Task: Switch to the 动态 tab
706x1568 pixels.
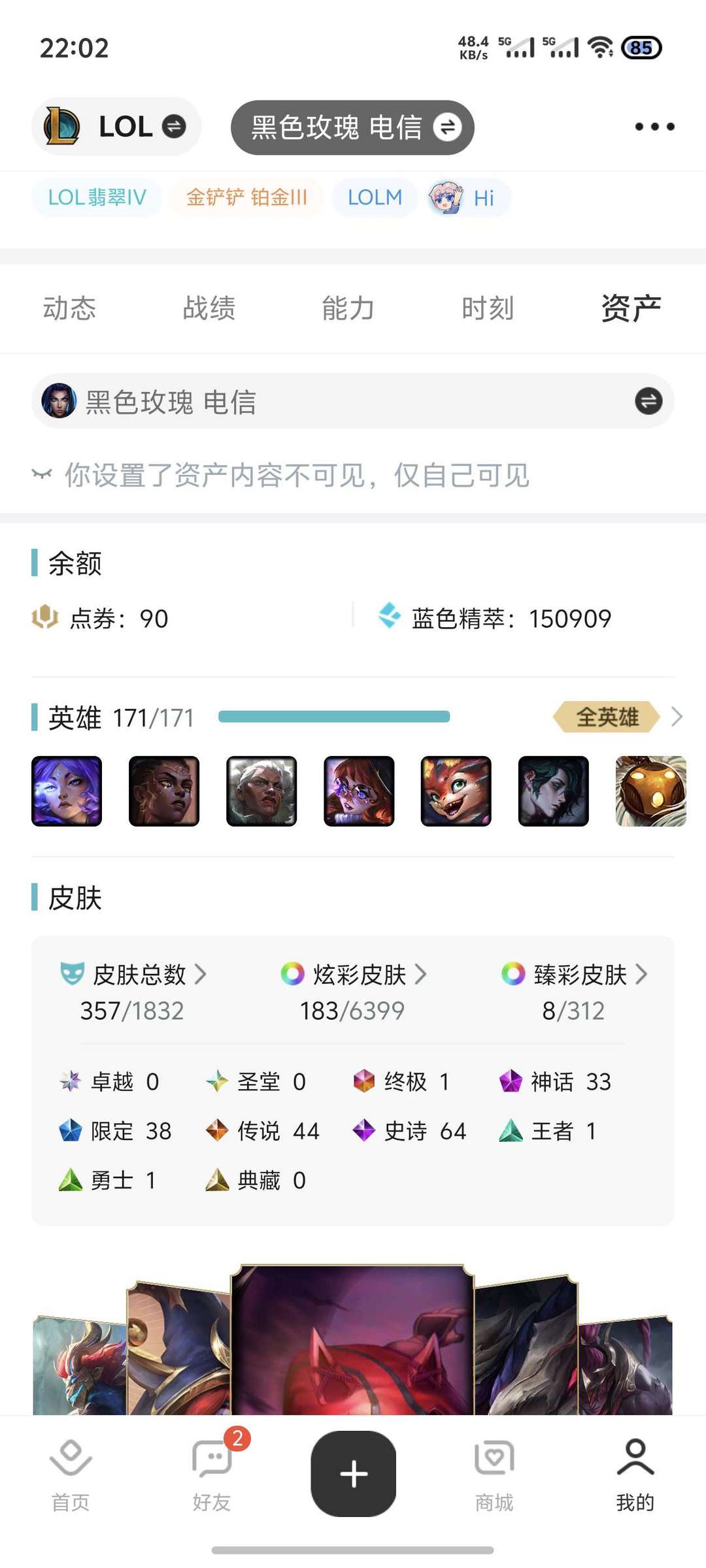Action: pos(69,308)
